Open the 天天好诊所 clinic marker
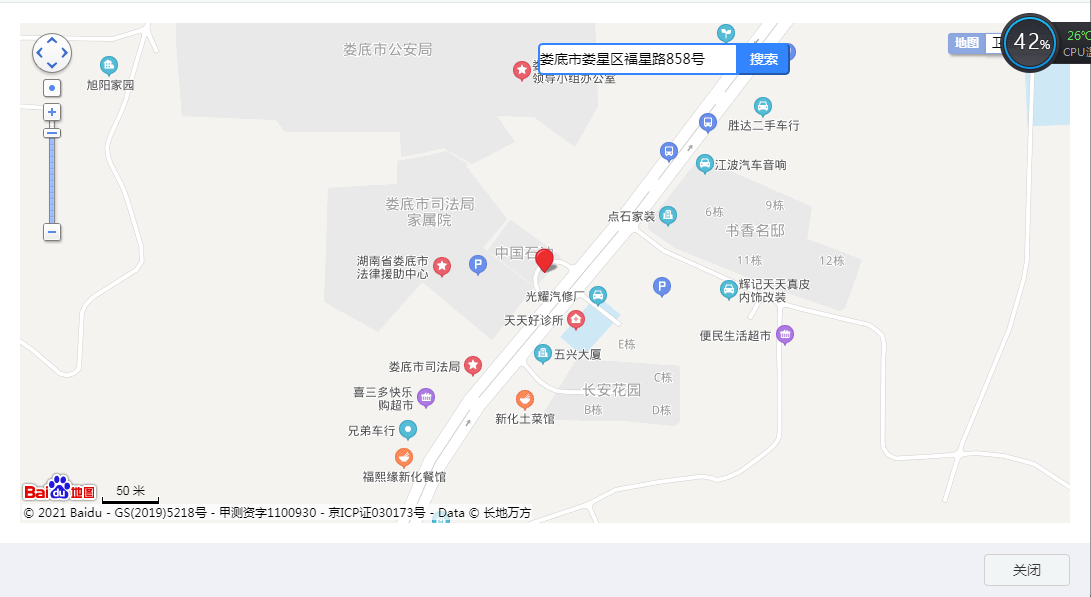 pyautogui.click(x=576, y=320)
